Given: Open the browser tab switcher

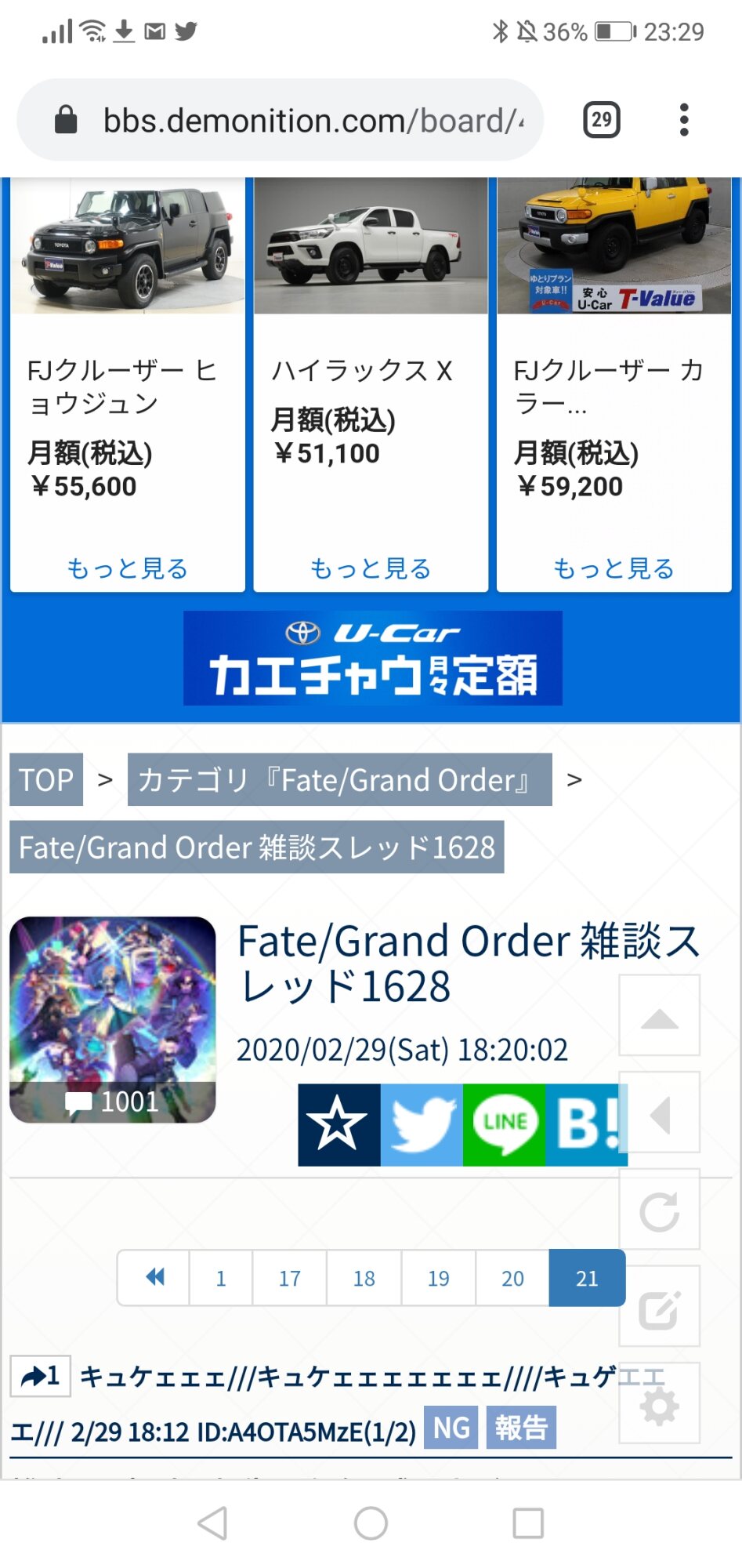Looking at the screenshot, I should click(x=602, y=120).
